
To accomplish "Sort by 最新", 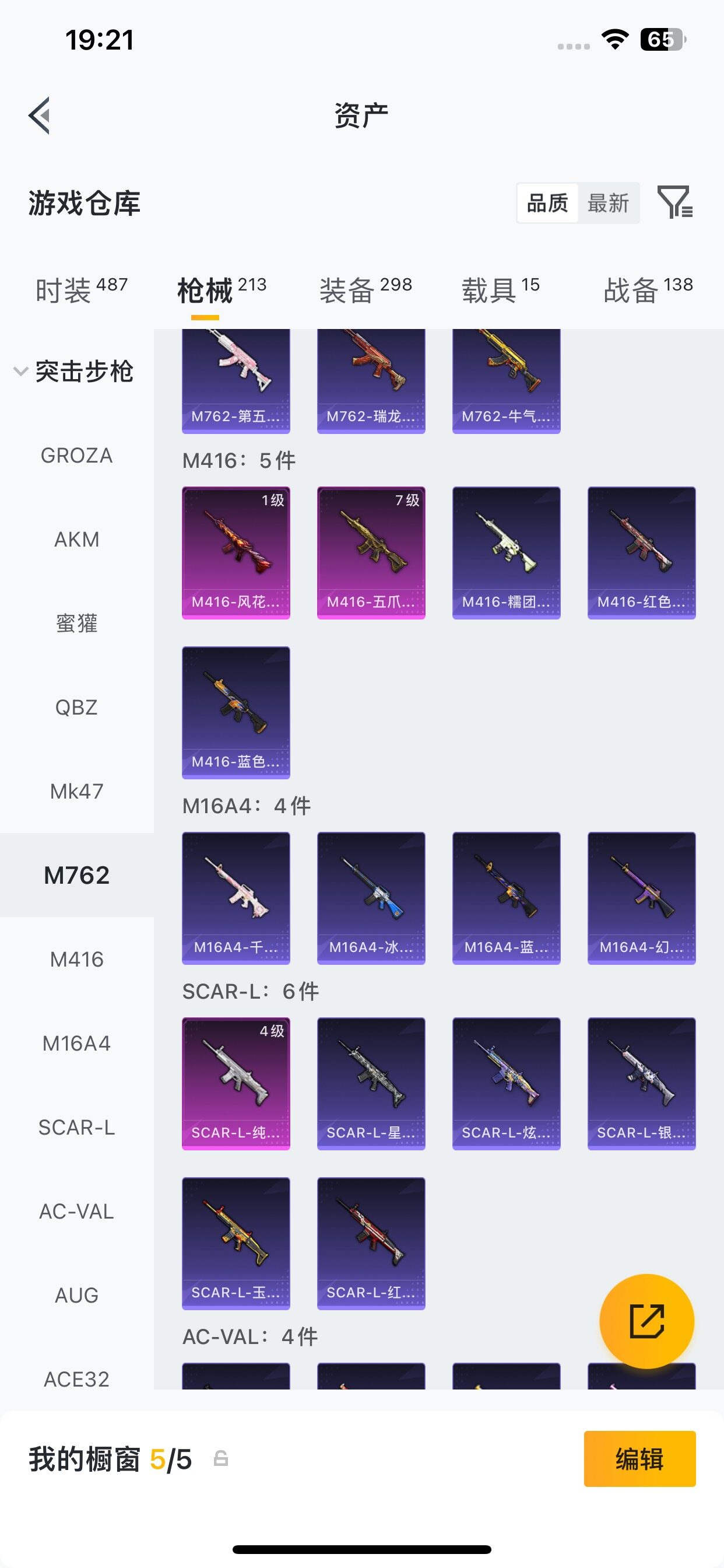I will tap(608, 202).
